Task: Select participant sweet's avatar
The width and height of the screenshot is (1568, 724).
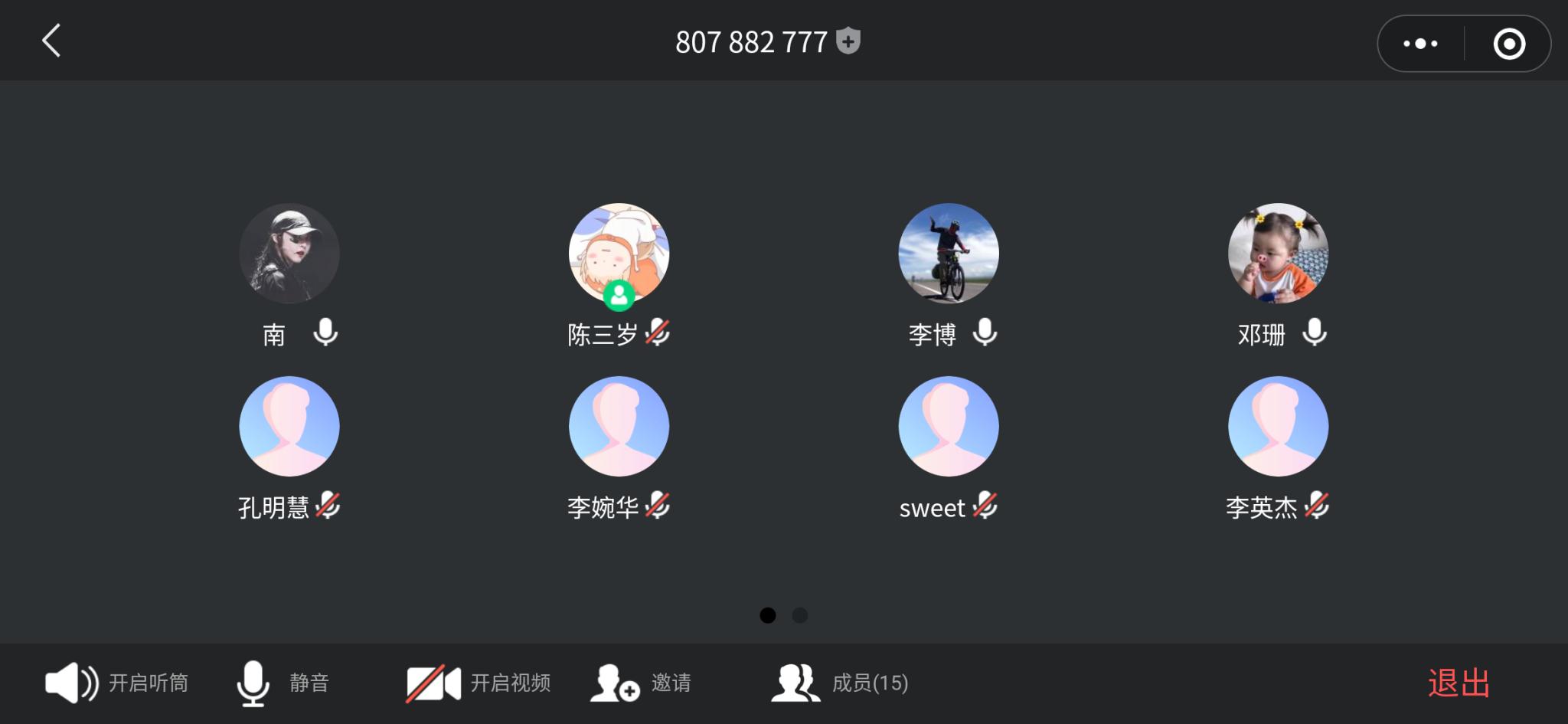Action: pos(949,426)
